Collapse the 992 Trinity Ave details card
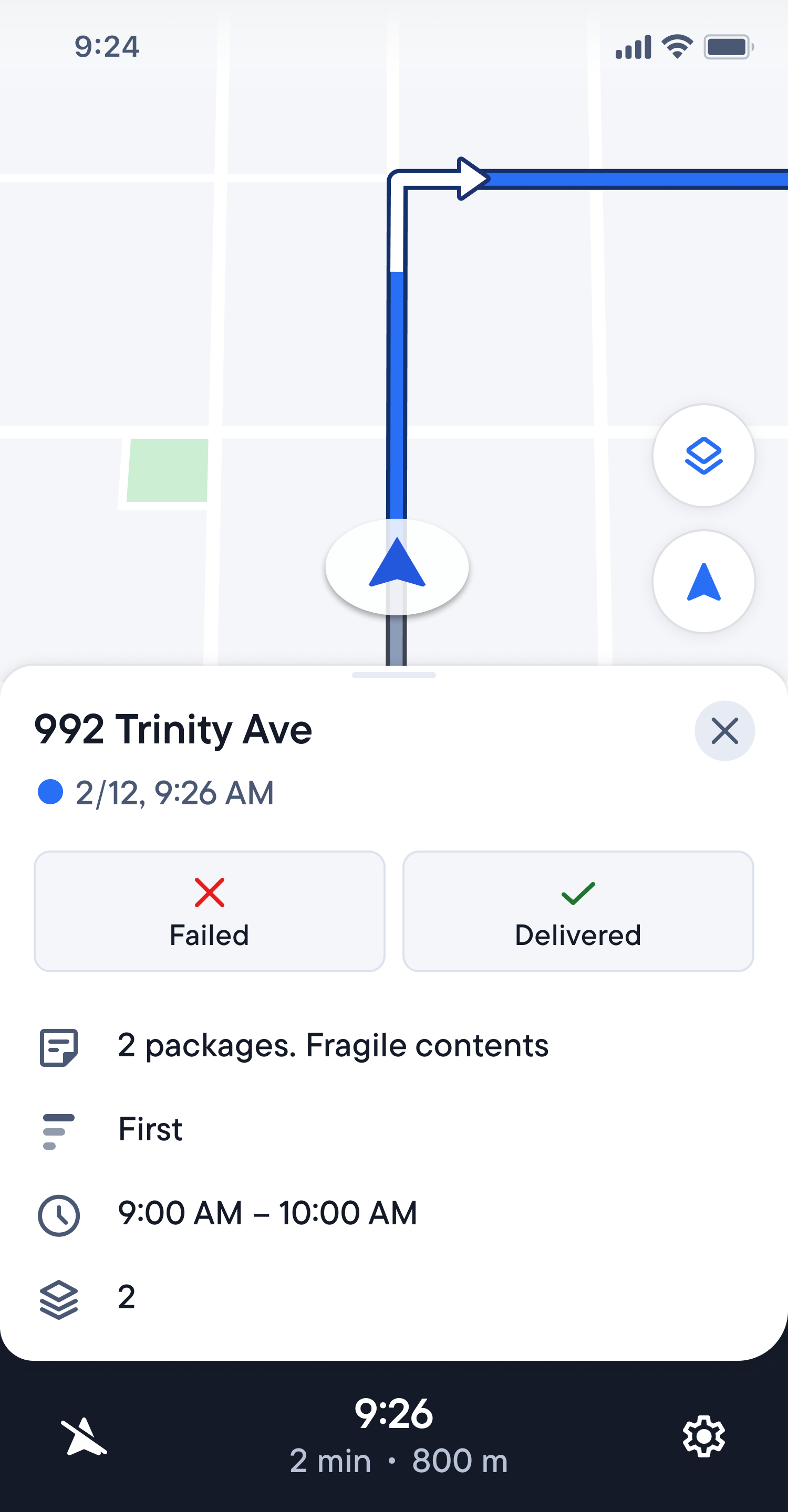 coord(724,731)
